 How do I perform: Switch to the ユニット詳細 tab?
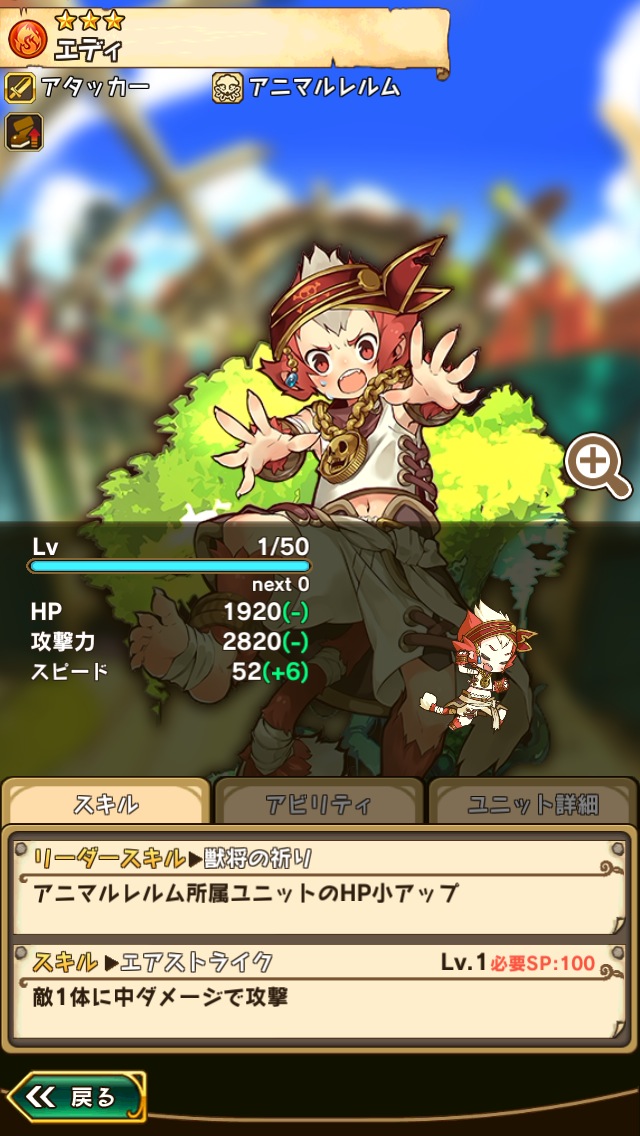532,804
